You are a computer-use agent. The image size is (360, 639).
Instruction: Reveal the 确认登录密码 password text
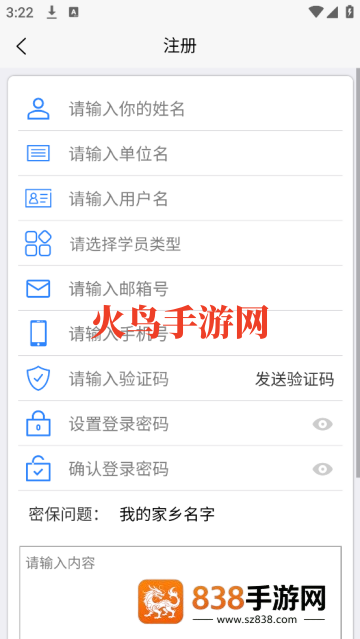point(322,469)
